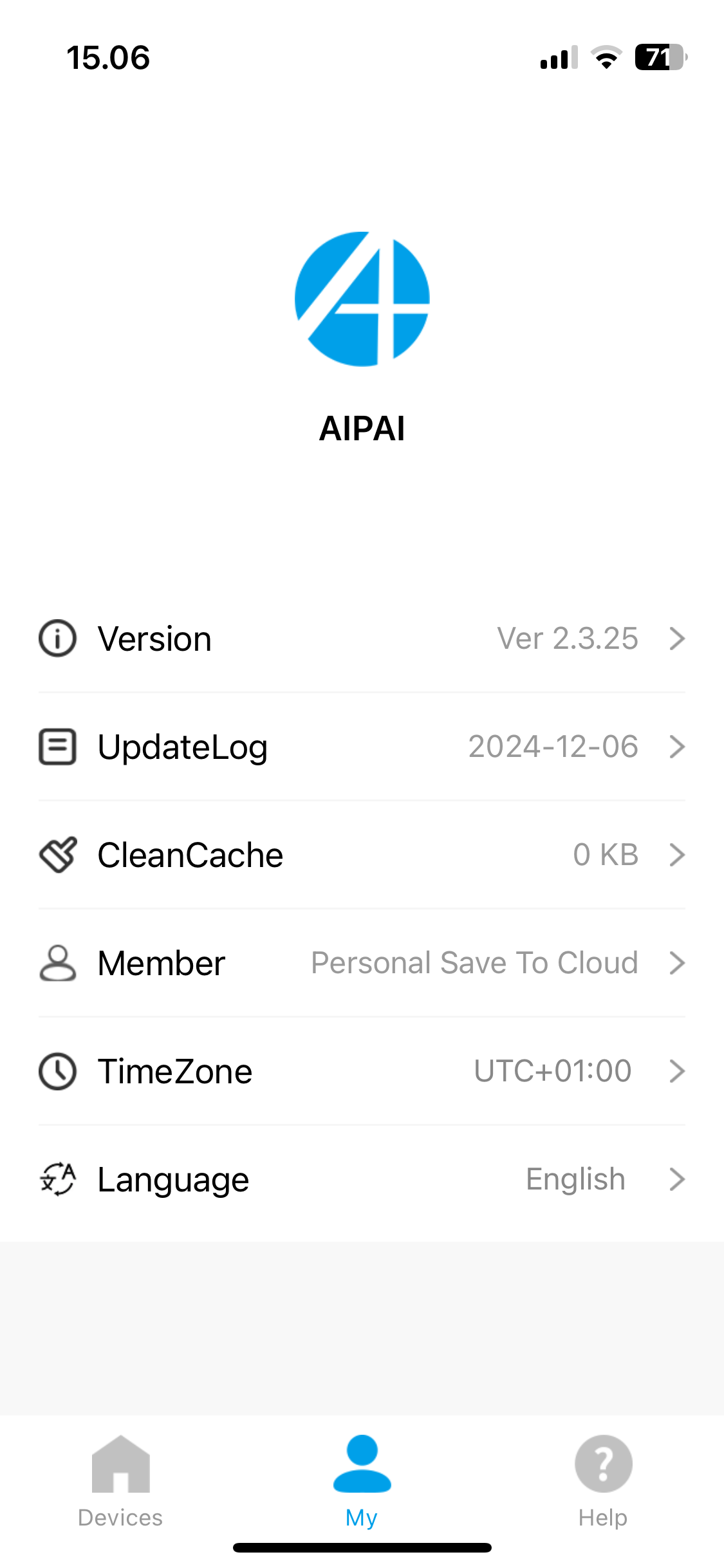724x1568 pixels.
Task: Clear cache via the CleanCache row
Action: pos(362,855)
